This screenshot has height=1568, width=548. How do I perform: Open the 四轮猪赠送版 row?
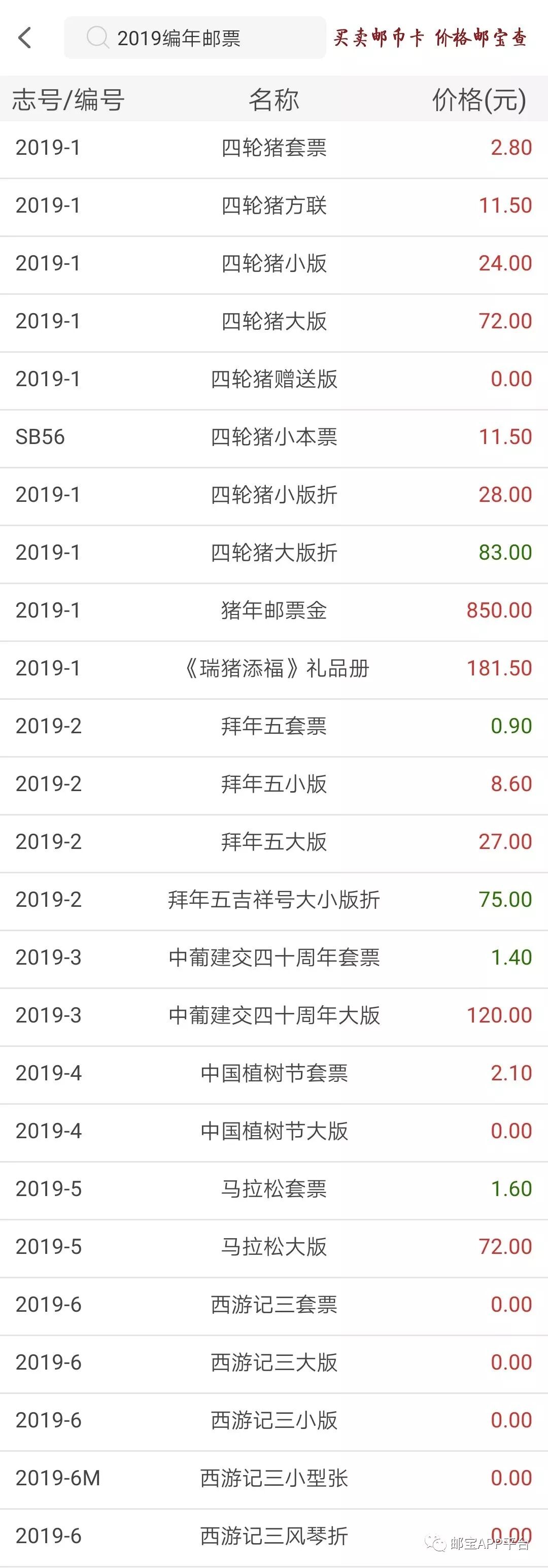click(x=274, y=379)
